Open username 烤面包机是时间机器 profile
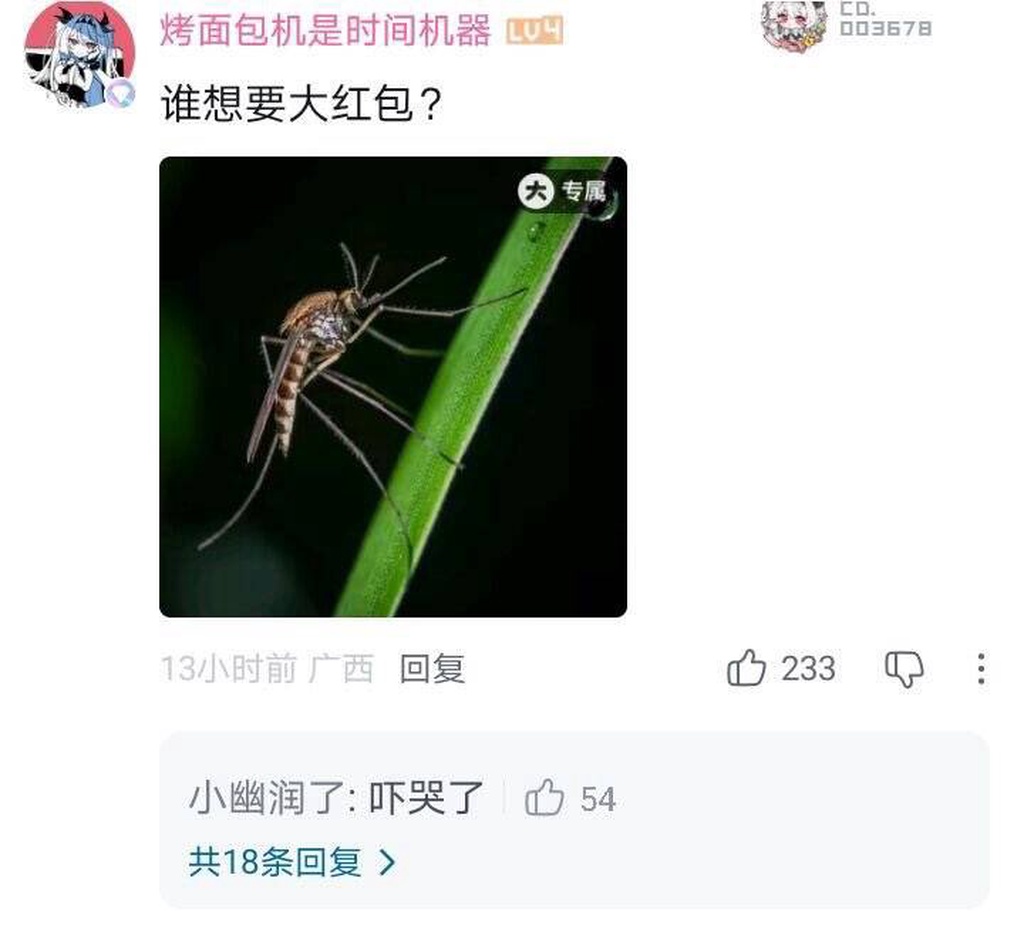Image resolution: width=1024 pixels, height=932 pixels. point(325,31)
